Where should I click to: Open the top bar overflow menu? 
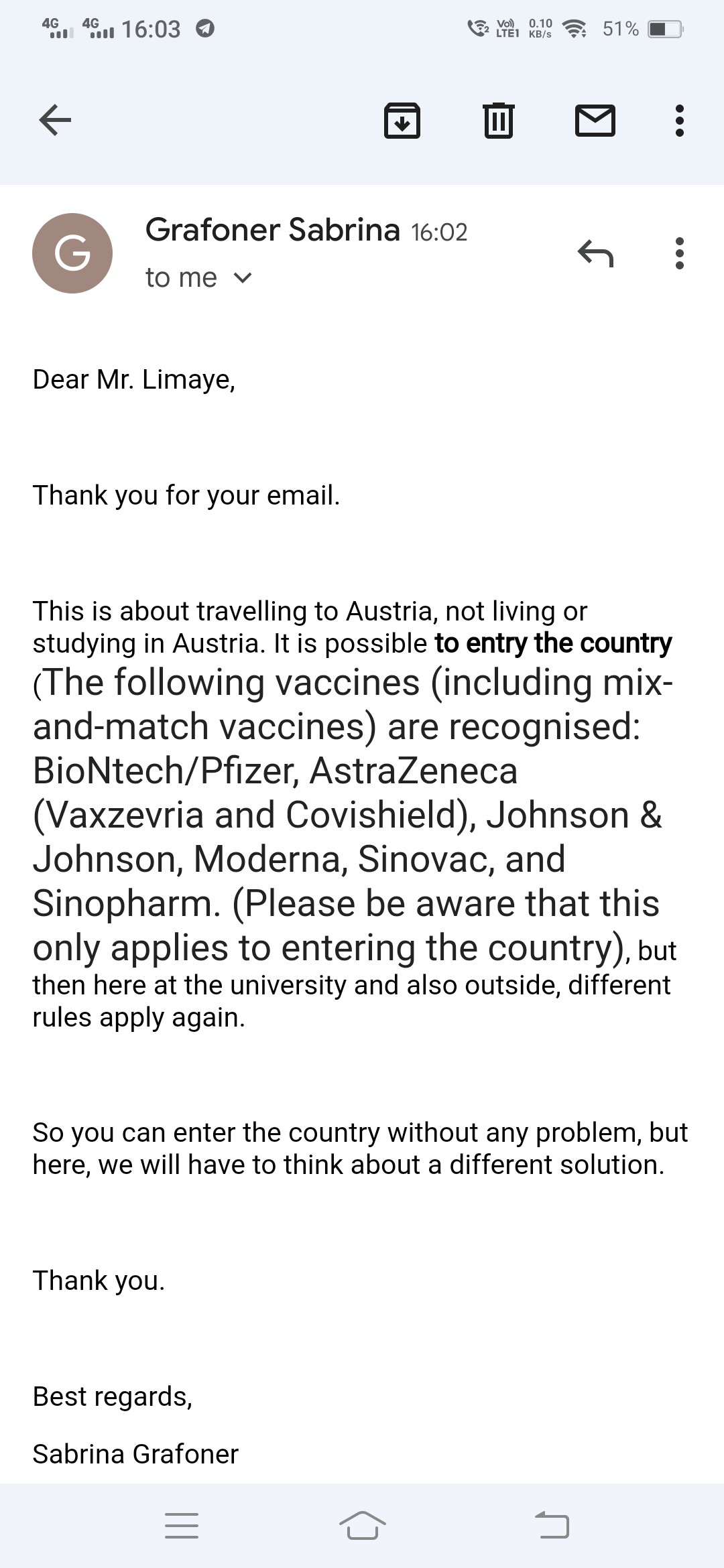point(680,121)
